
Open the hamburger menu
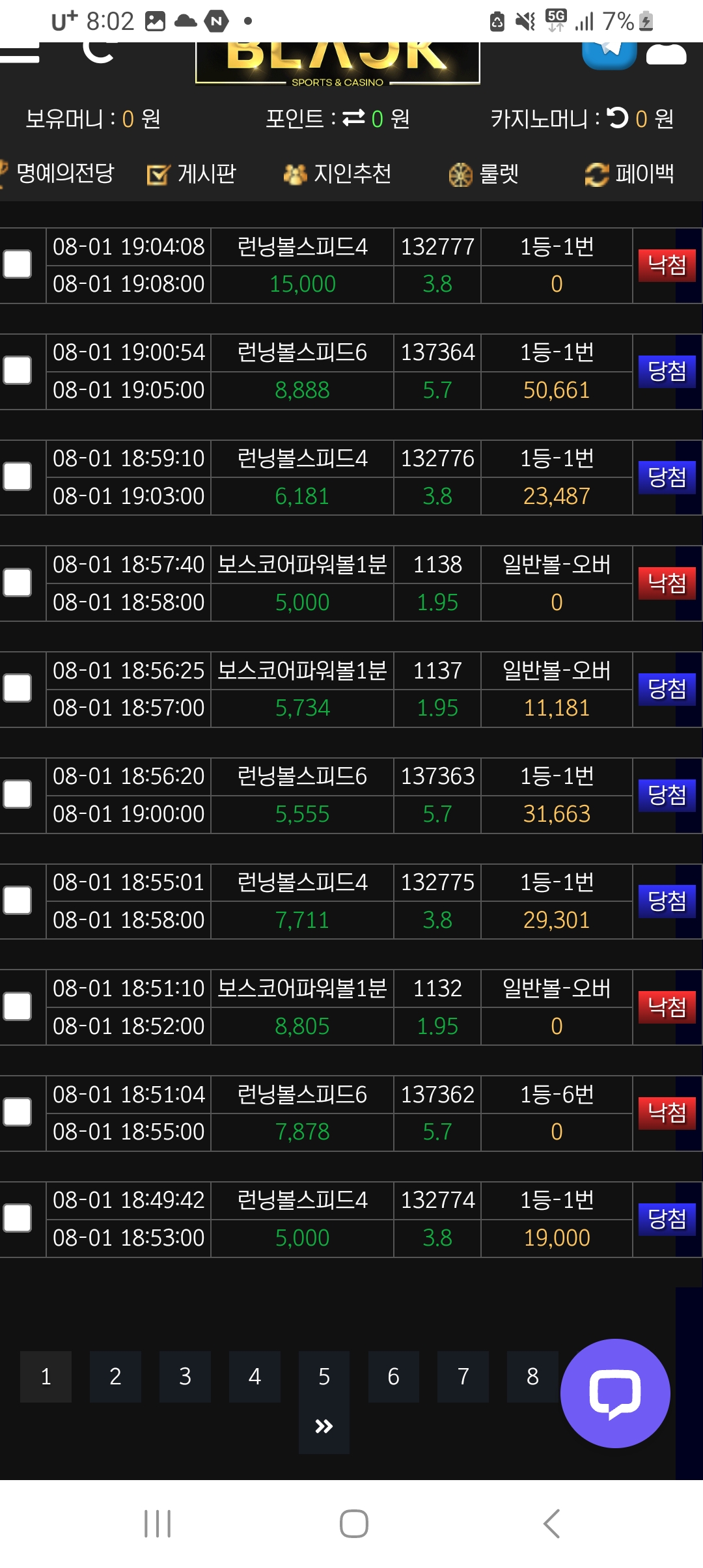coord(20,52)
